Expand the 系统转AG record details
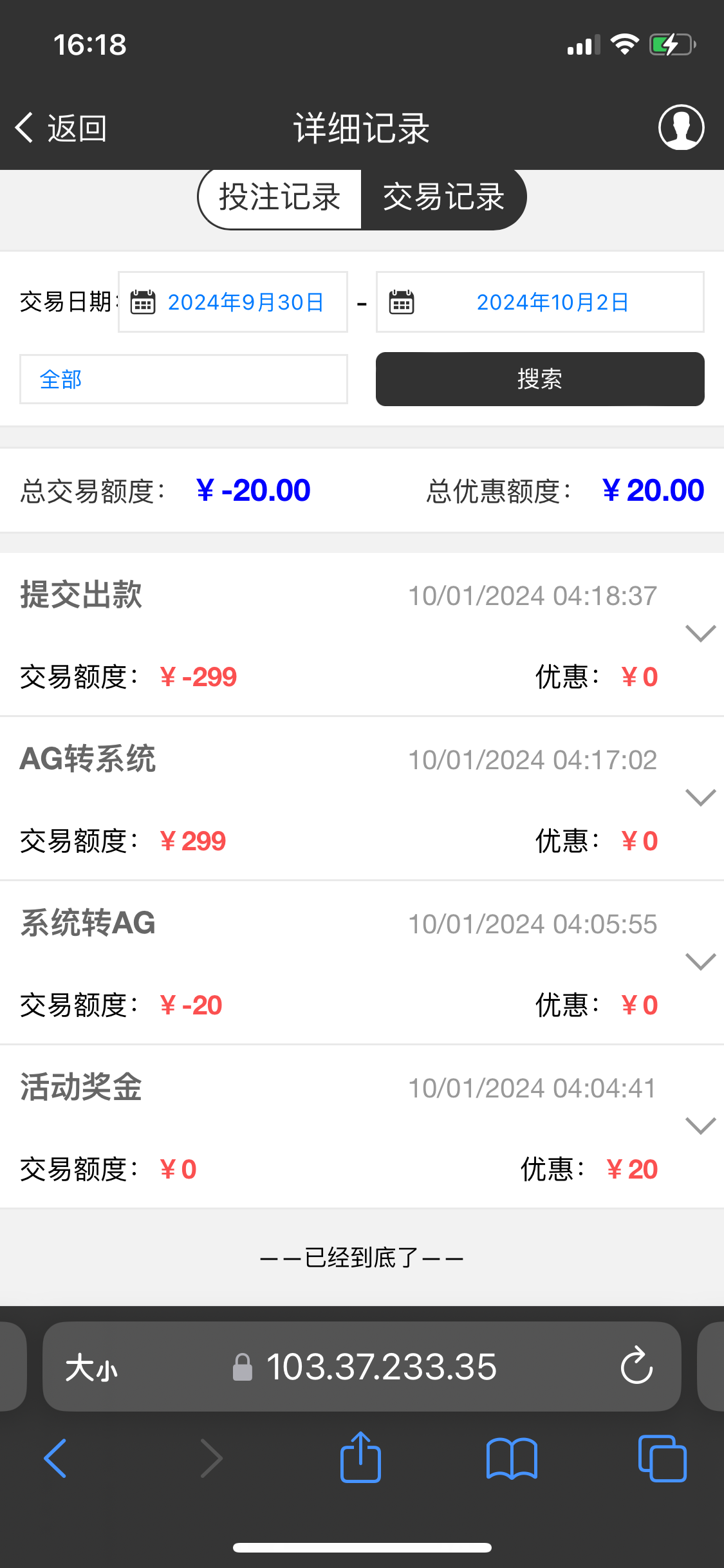Viewport: 724px width, 1568px height. tap(701, 962)
